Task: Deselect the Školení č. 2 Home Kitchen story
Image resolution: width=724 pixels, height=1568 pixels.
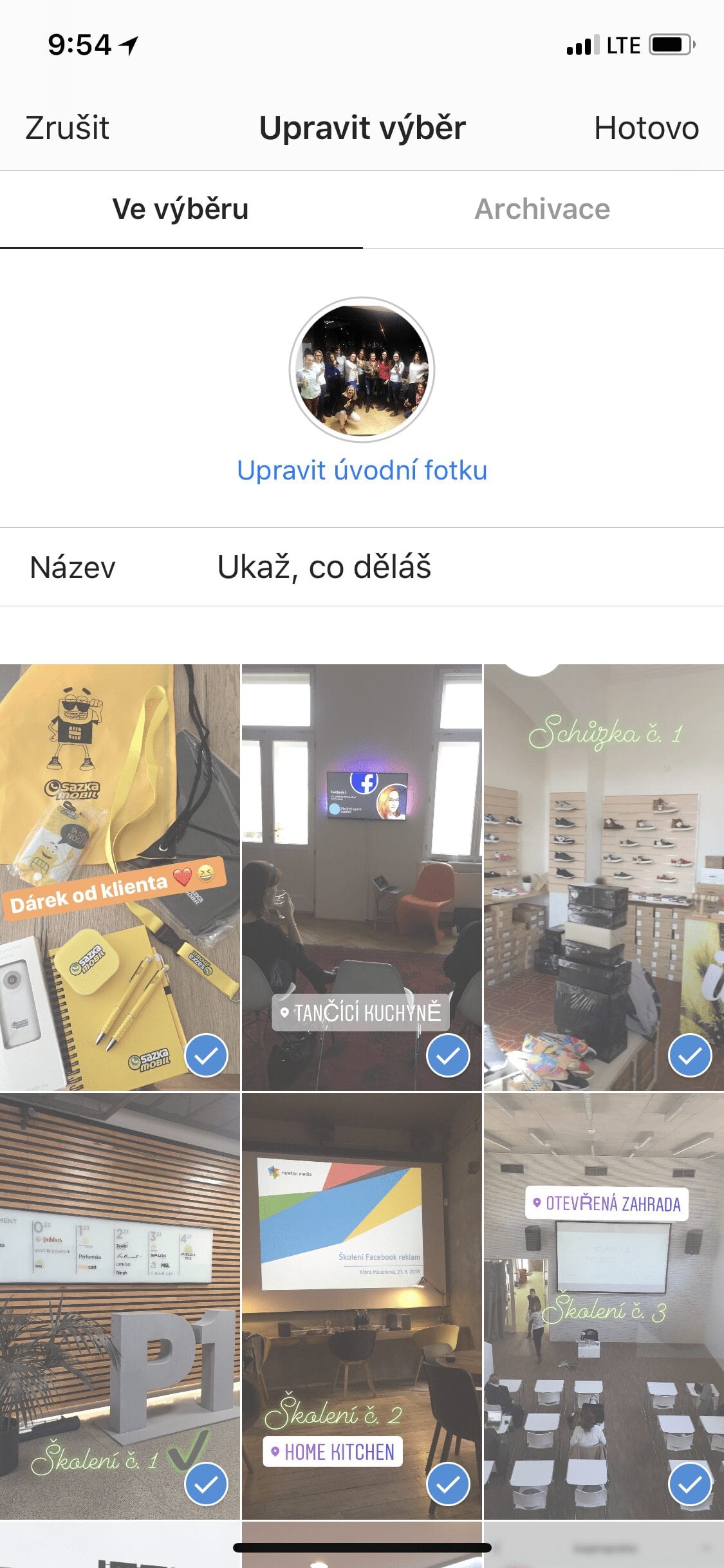Action: tap(448, 1484)
